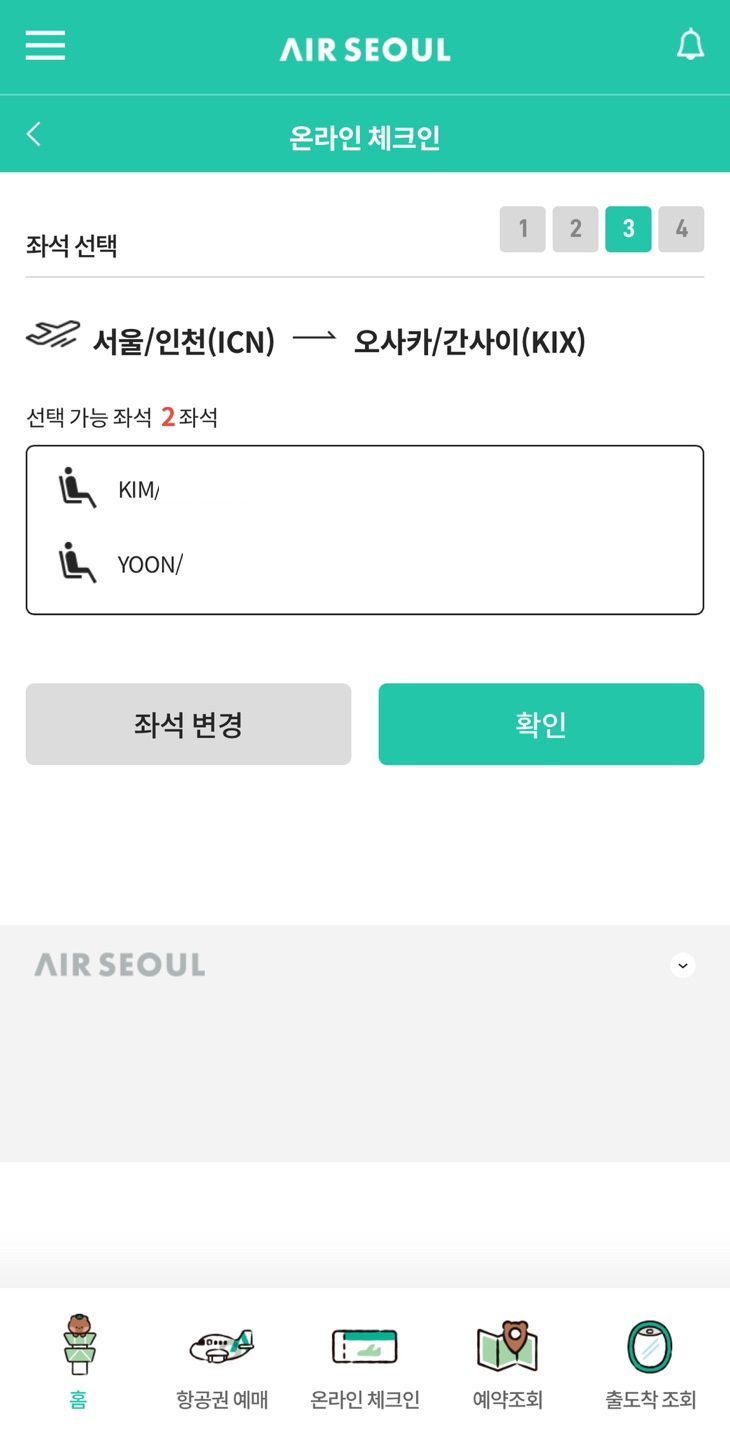
Task: Go to the 예약조회 tab
Action: 508,1362
